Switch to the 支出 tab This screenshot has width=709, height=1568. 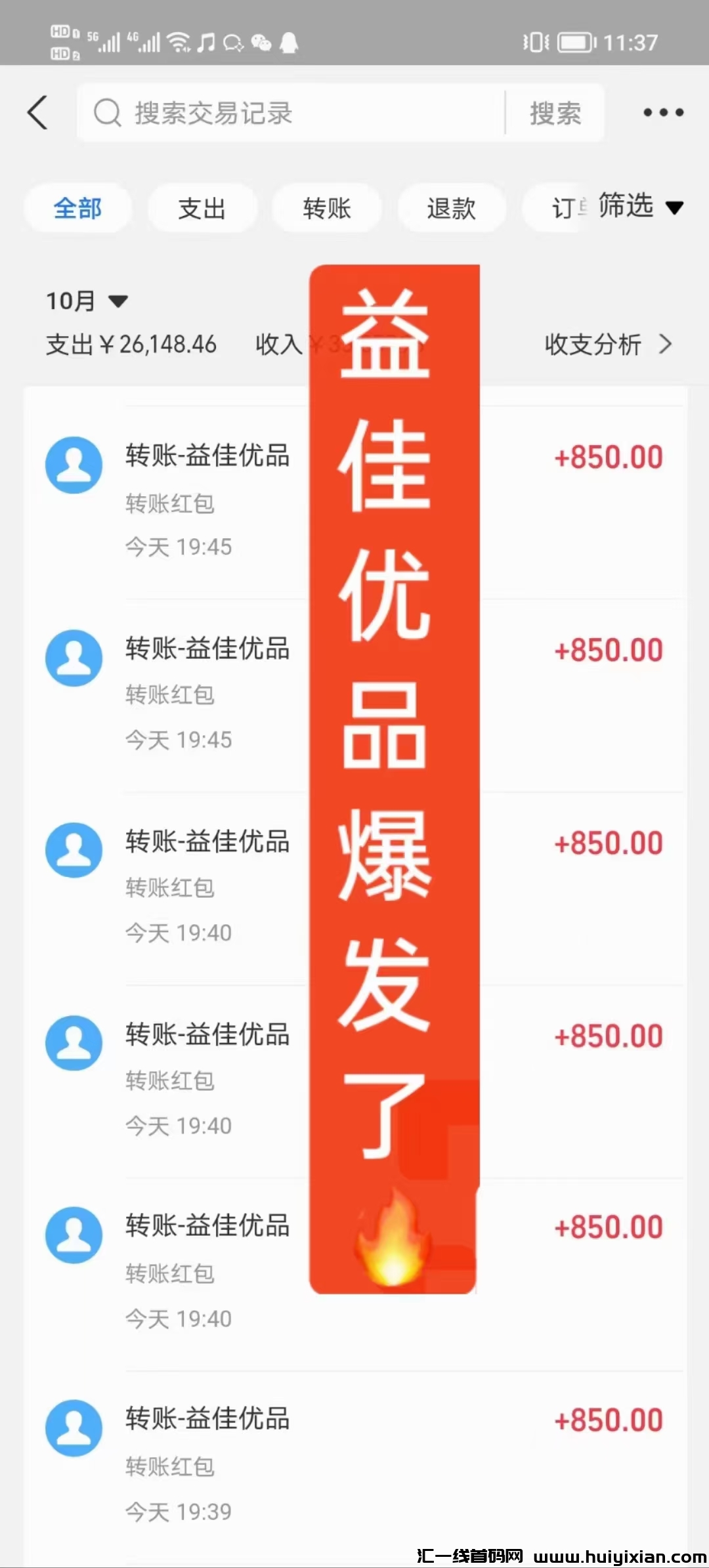click(202, 207)
